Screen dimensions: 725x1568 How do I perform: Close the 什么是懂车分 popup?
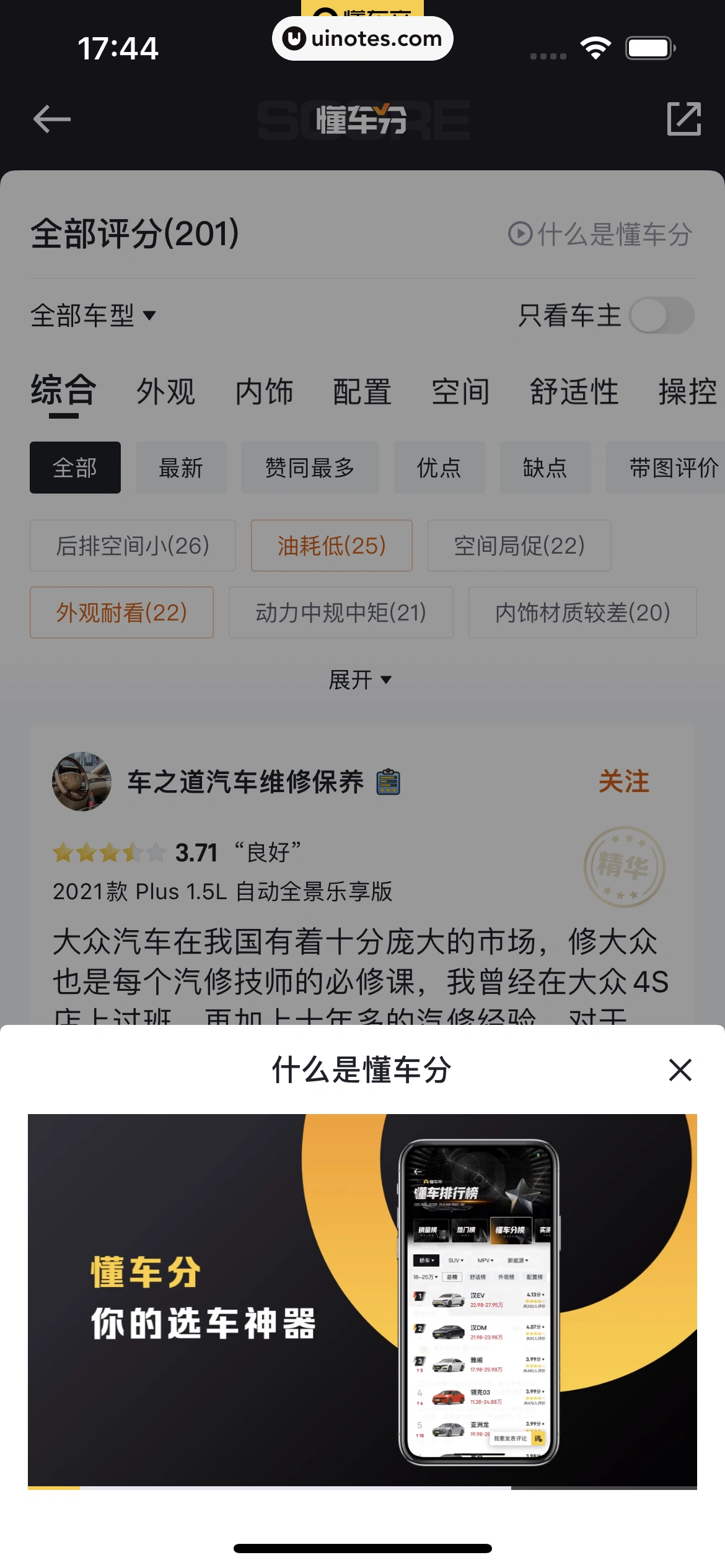(680, 1069)
